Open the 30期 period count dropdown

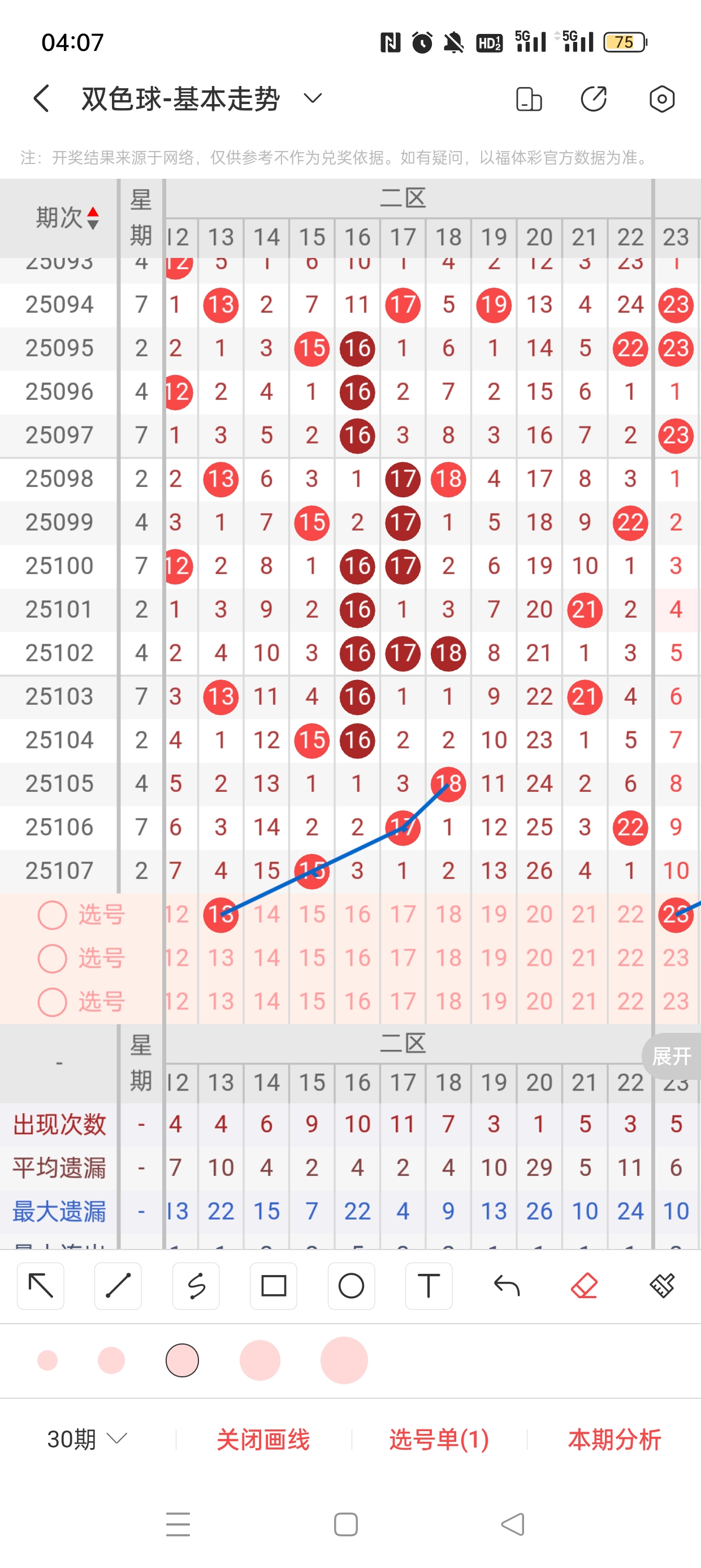tap(86, 1439)
